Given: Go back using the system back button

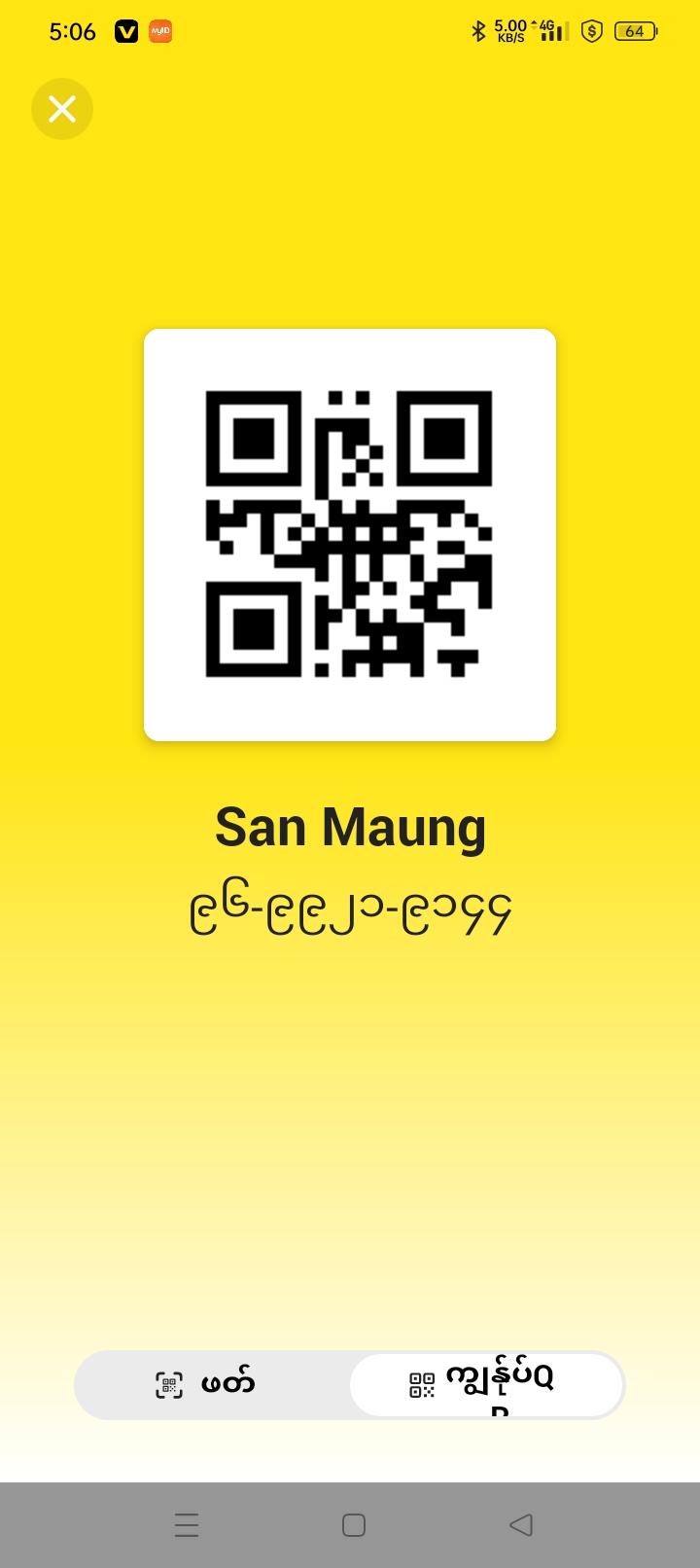Looking at the screenshot, I should [x=521, y=1524].
